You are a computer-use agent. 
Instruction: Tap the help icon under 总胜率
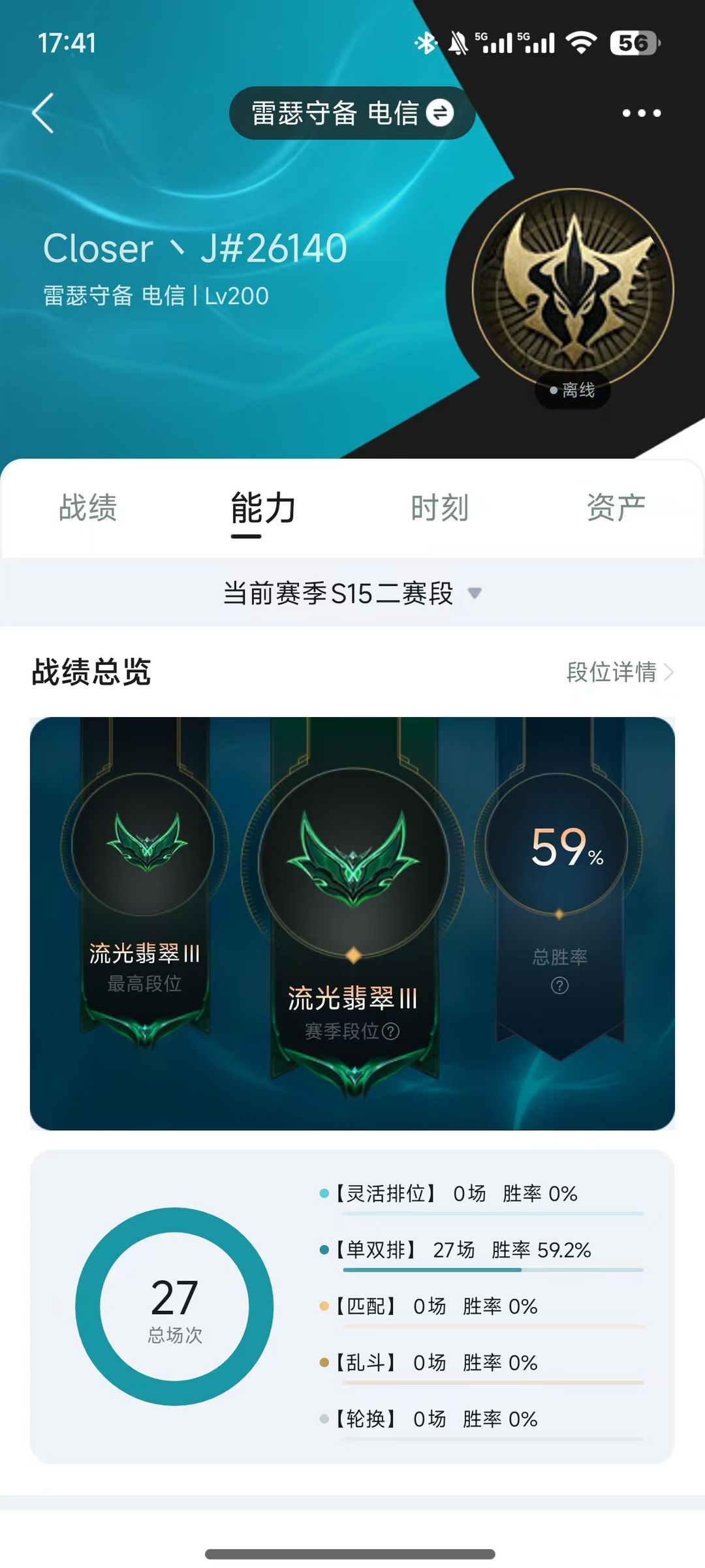[559, 985]
